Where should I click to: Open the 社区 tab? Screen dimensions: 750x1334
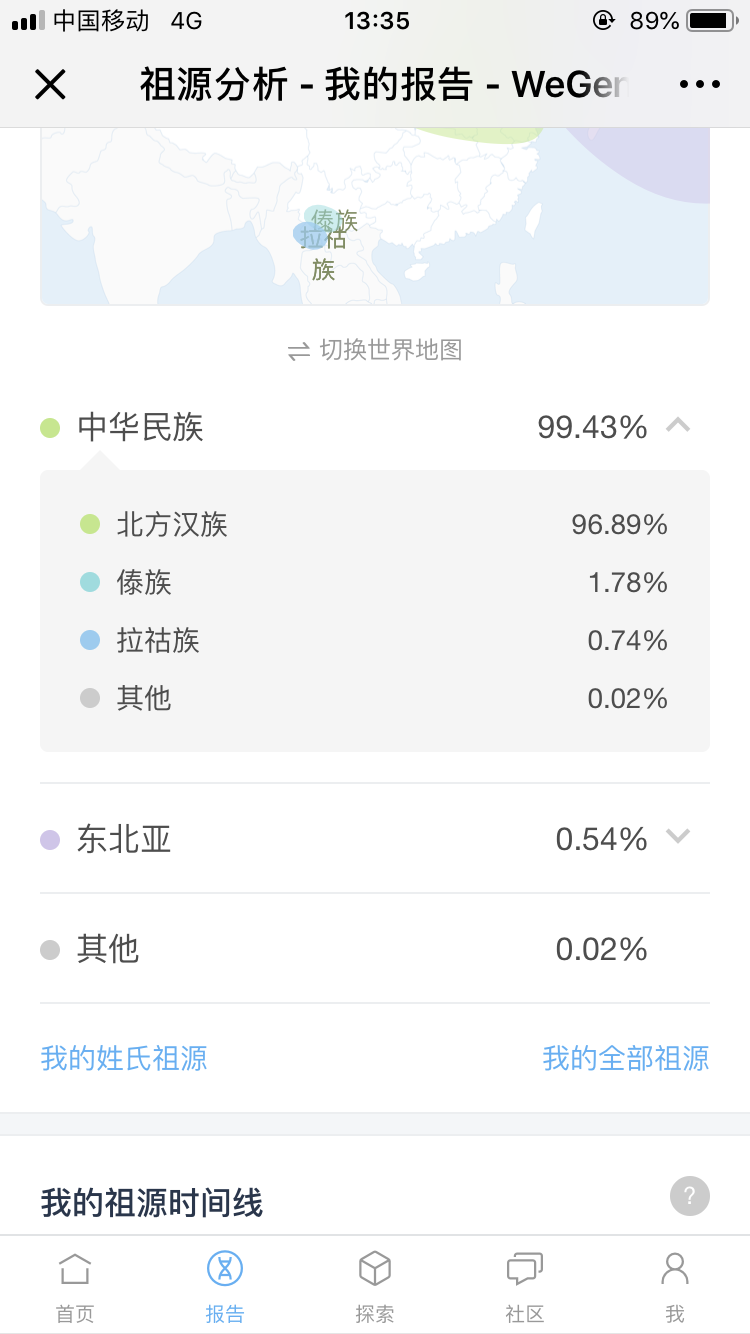pos(525,1286)
